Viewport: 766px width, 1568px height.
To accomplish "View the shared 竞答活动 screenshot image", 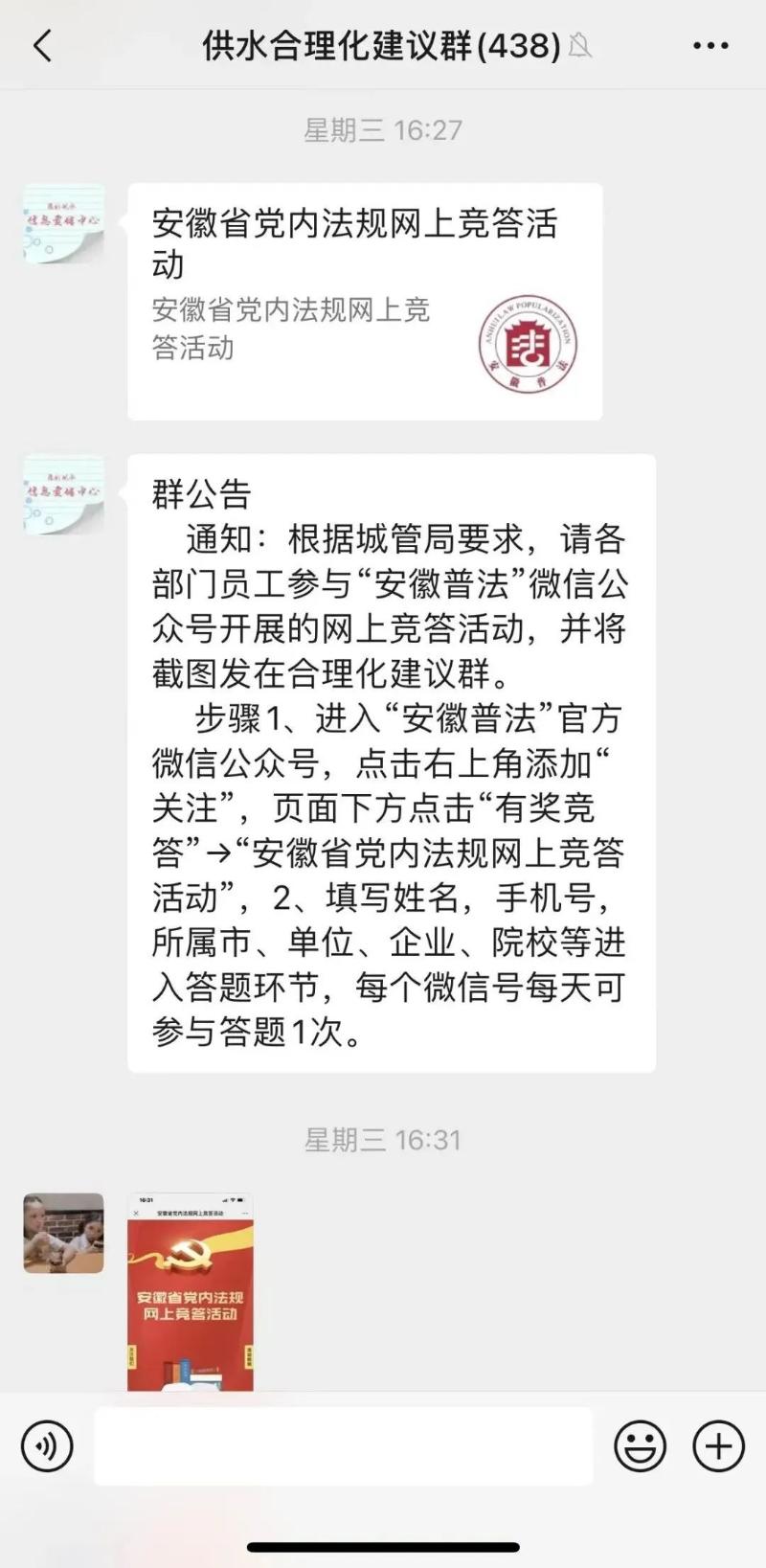I will click(191, 1291).
